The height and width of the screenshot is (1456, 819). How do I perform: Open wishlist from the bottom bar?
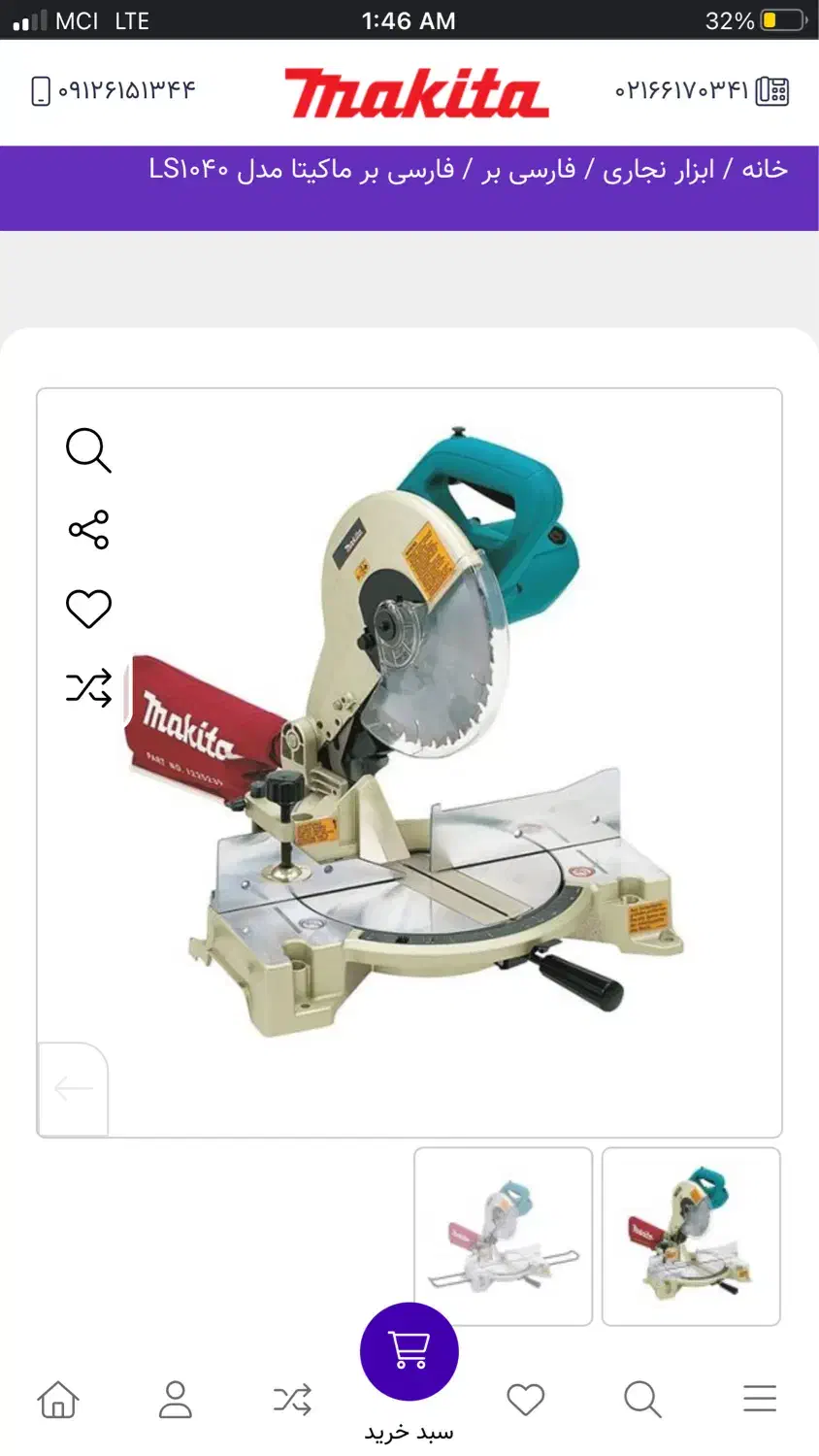(x=526, y=1399)
